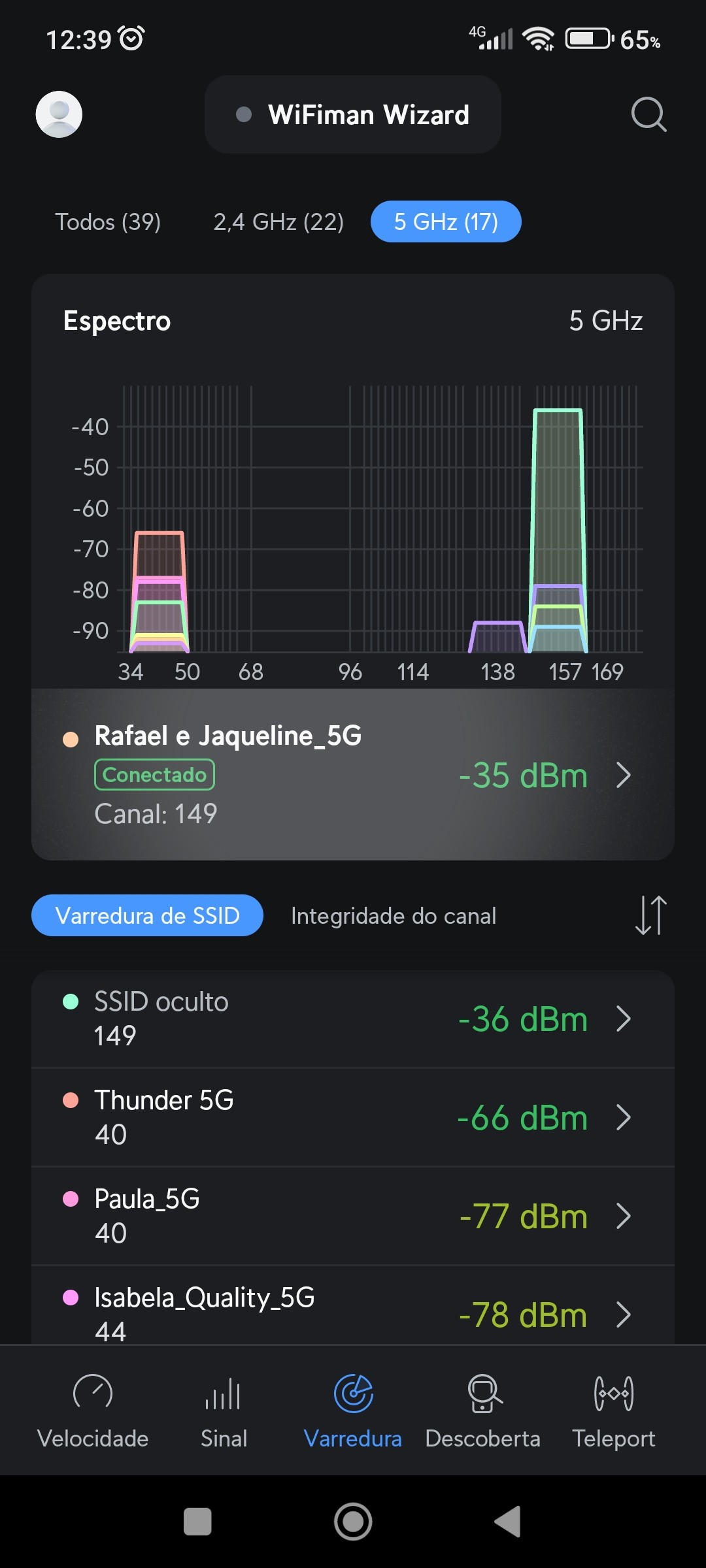Inspect the Isabela_Quality_5G network

click(x=353, y=1310)
